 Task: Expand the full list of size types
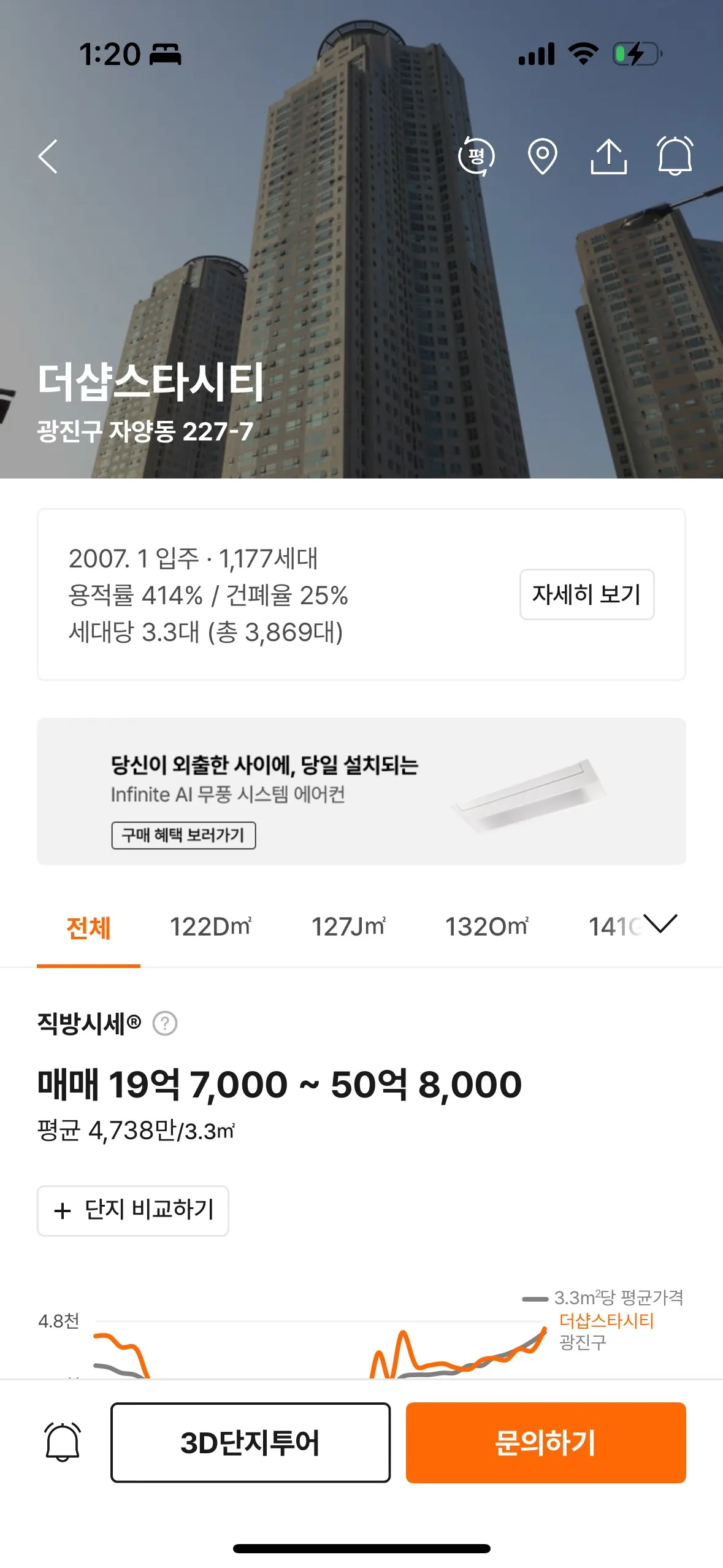coord(660,923)
